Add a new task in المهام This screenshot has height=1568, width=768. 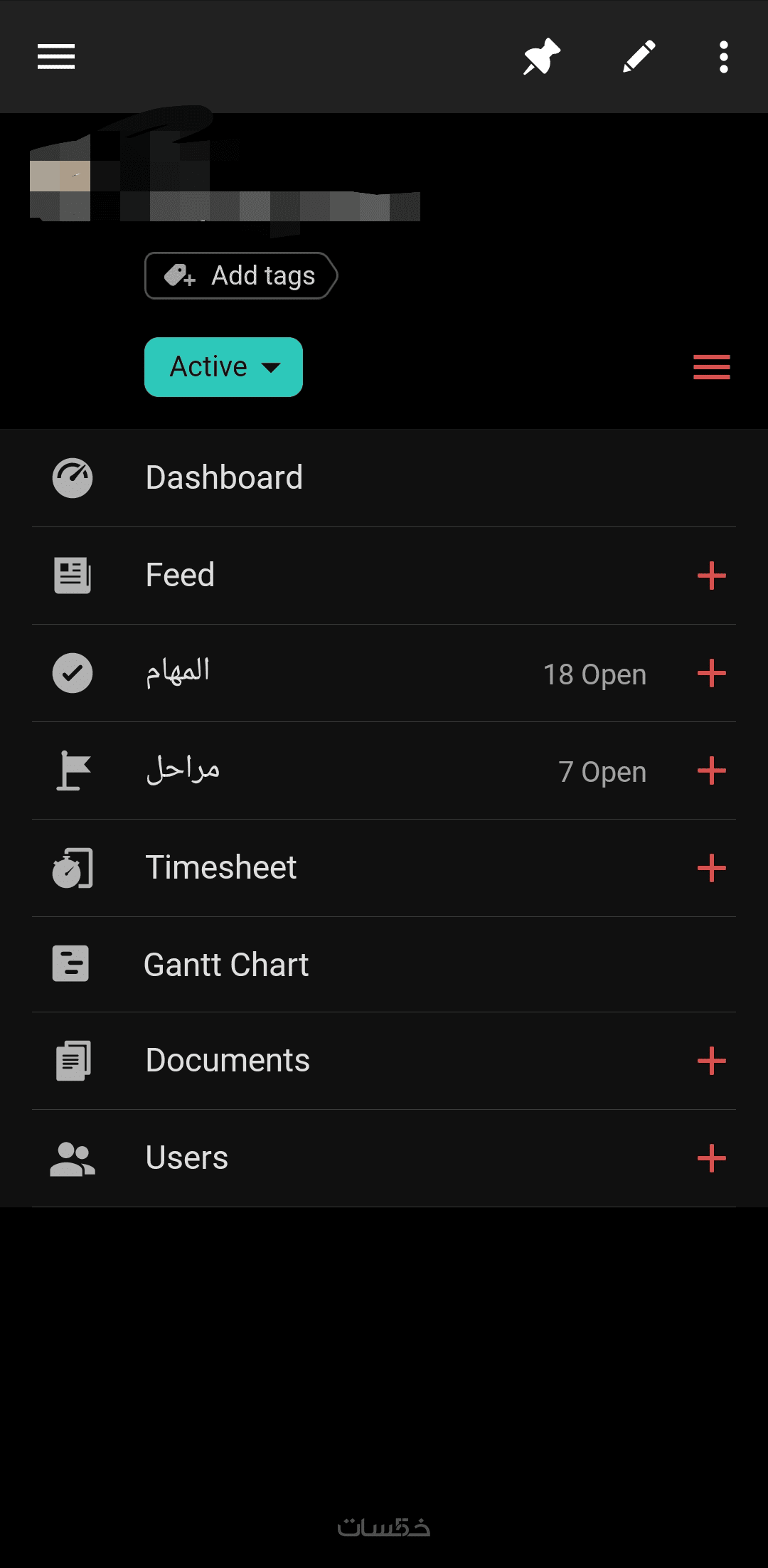pos(712,673)
